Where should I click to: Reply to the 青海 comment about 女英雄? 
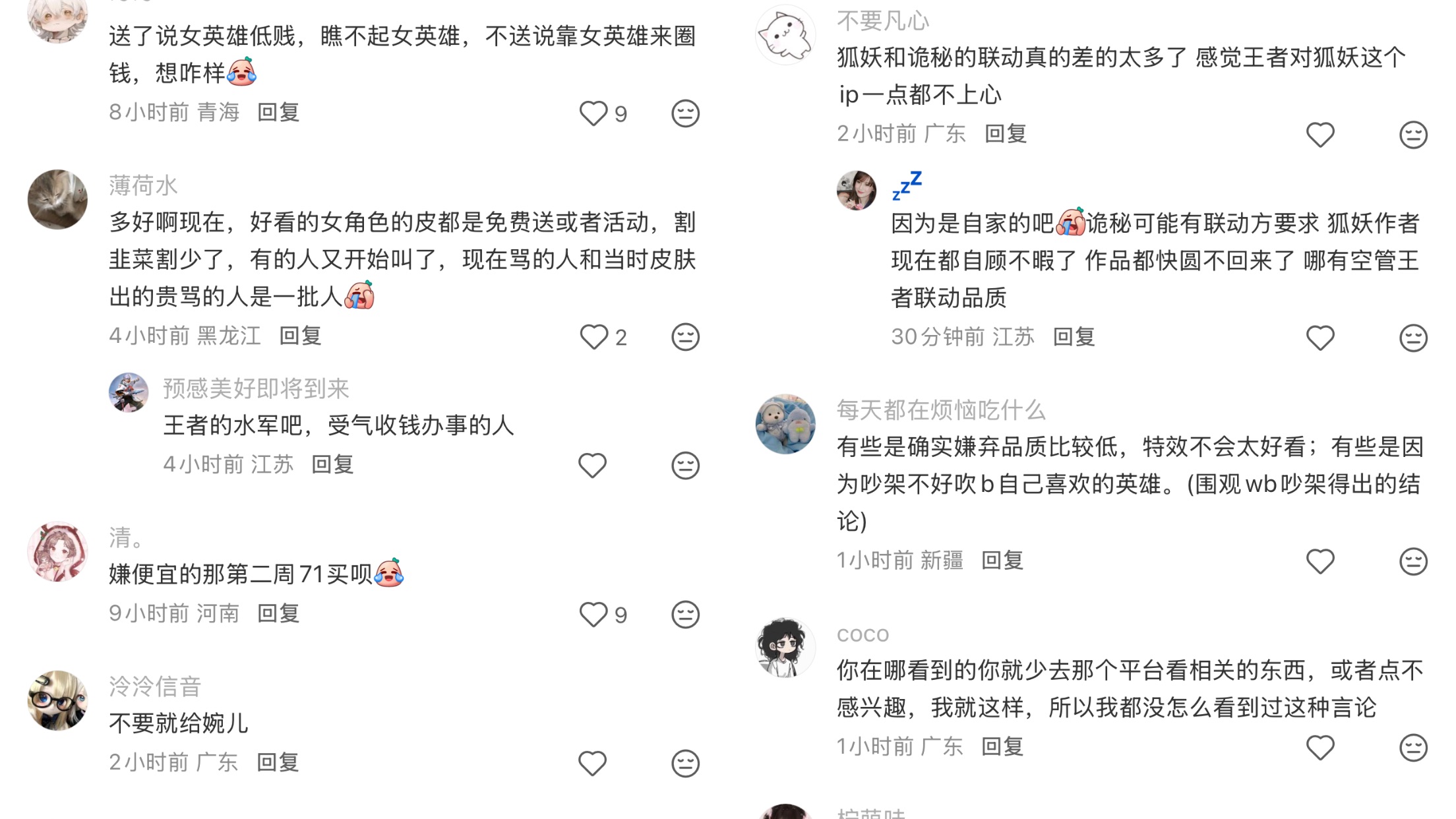click(278, 112)
